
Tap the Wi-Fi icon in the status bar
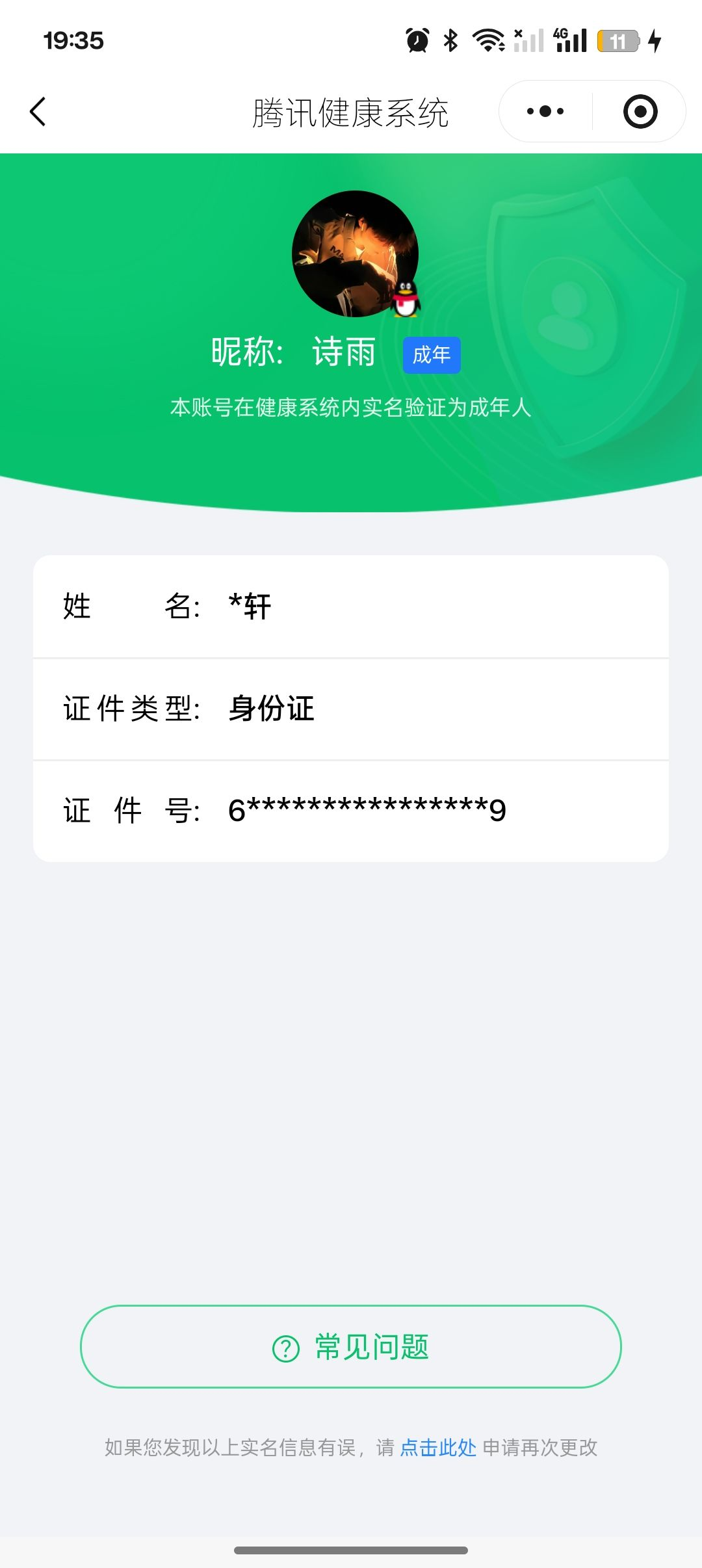[487, 40]
